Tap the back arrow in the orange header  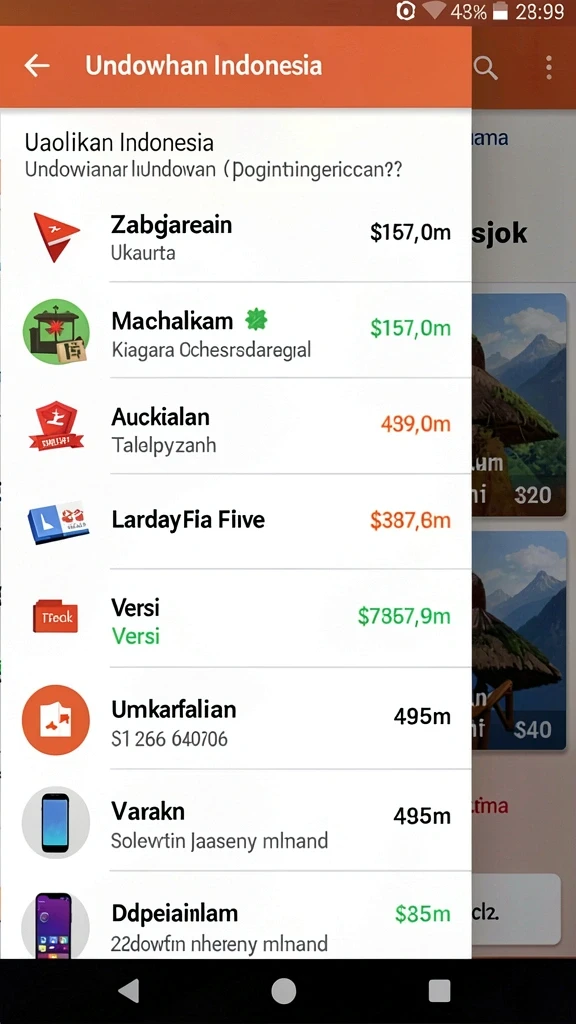[37, 65]
